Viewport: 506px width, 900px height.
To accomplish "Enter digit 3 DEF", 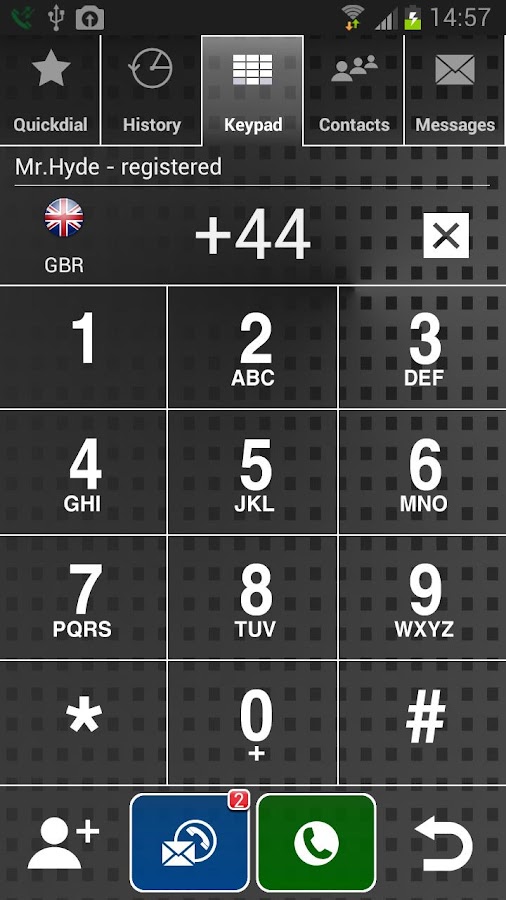I will (423, 347).
